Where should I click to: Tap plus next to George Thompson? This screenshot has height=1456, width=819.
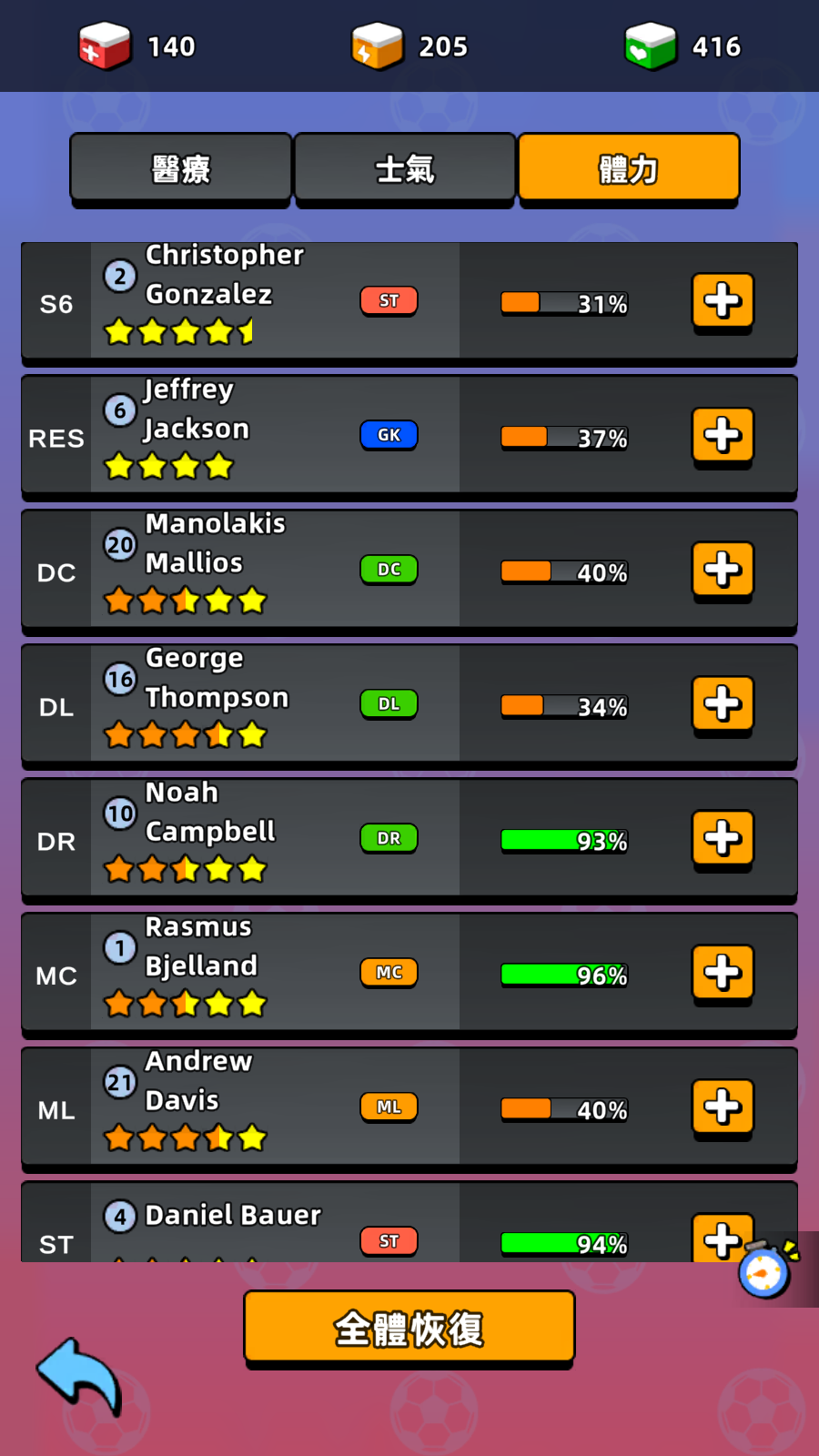[723, 703]
